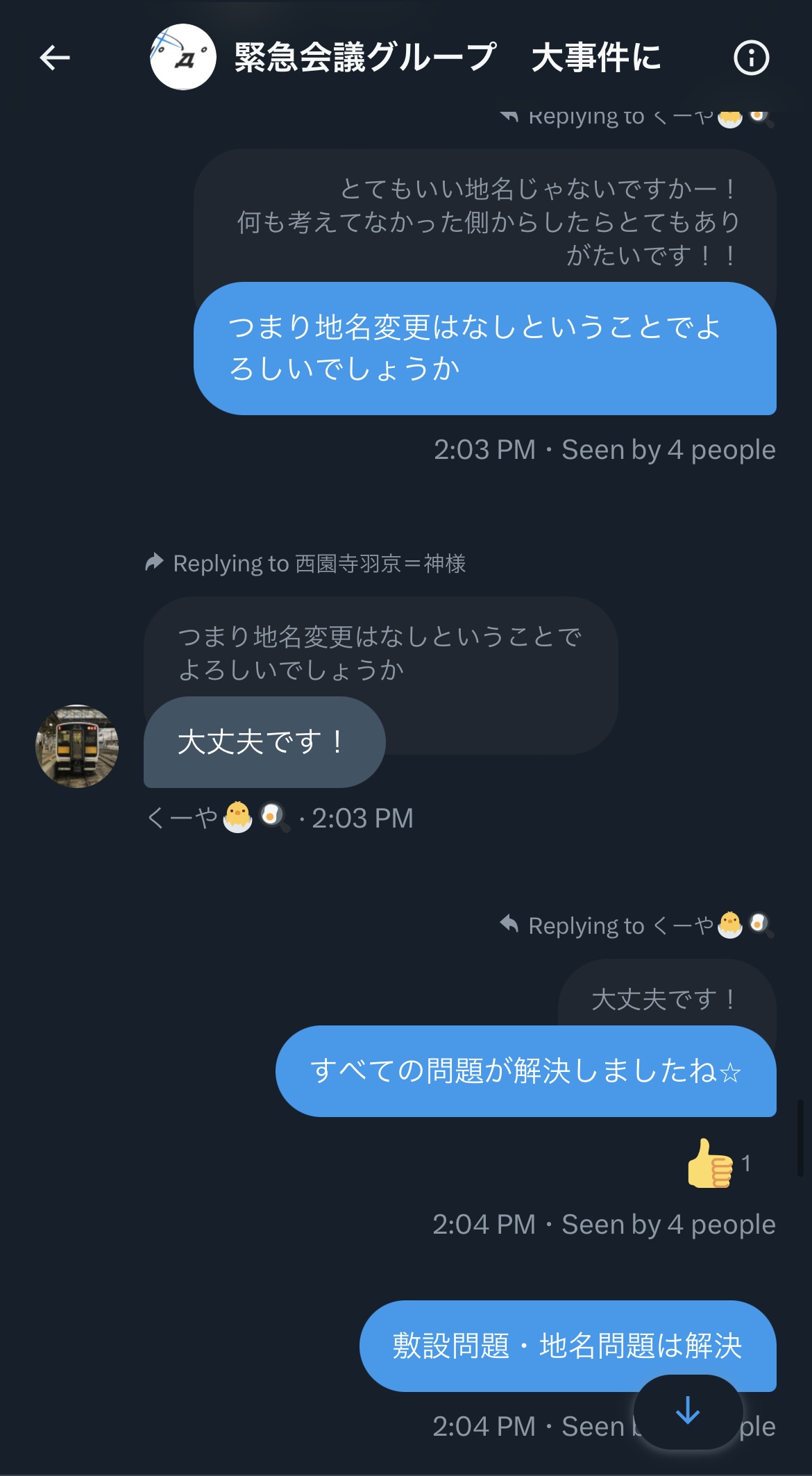
Task: Tap the thumbs-up reaction with count 1
Action: tap(718, 1164)
